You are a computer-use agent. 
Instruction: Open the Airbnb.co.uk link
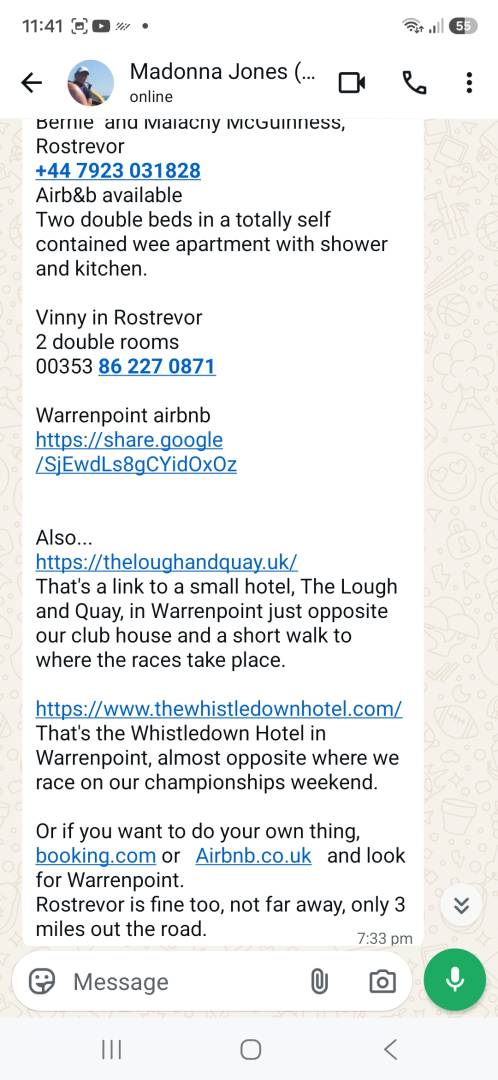pos(253,855)
